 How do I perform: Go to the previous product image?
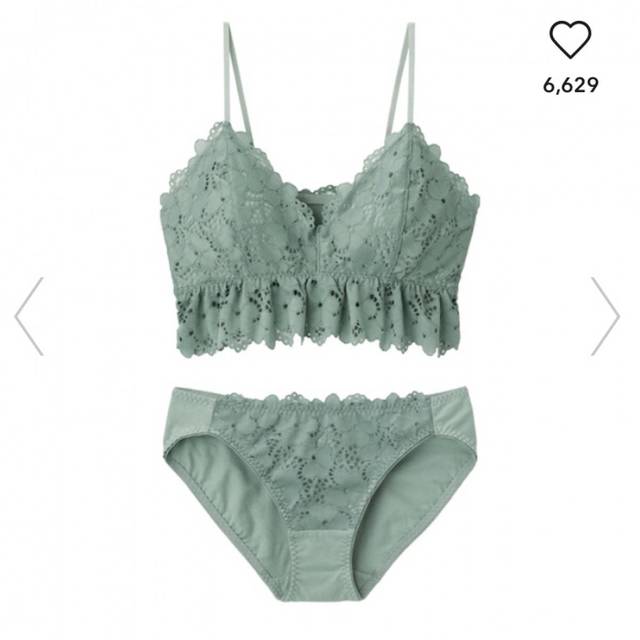tap(29, 316)
